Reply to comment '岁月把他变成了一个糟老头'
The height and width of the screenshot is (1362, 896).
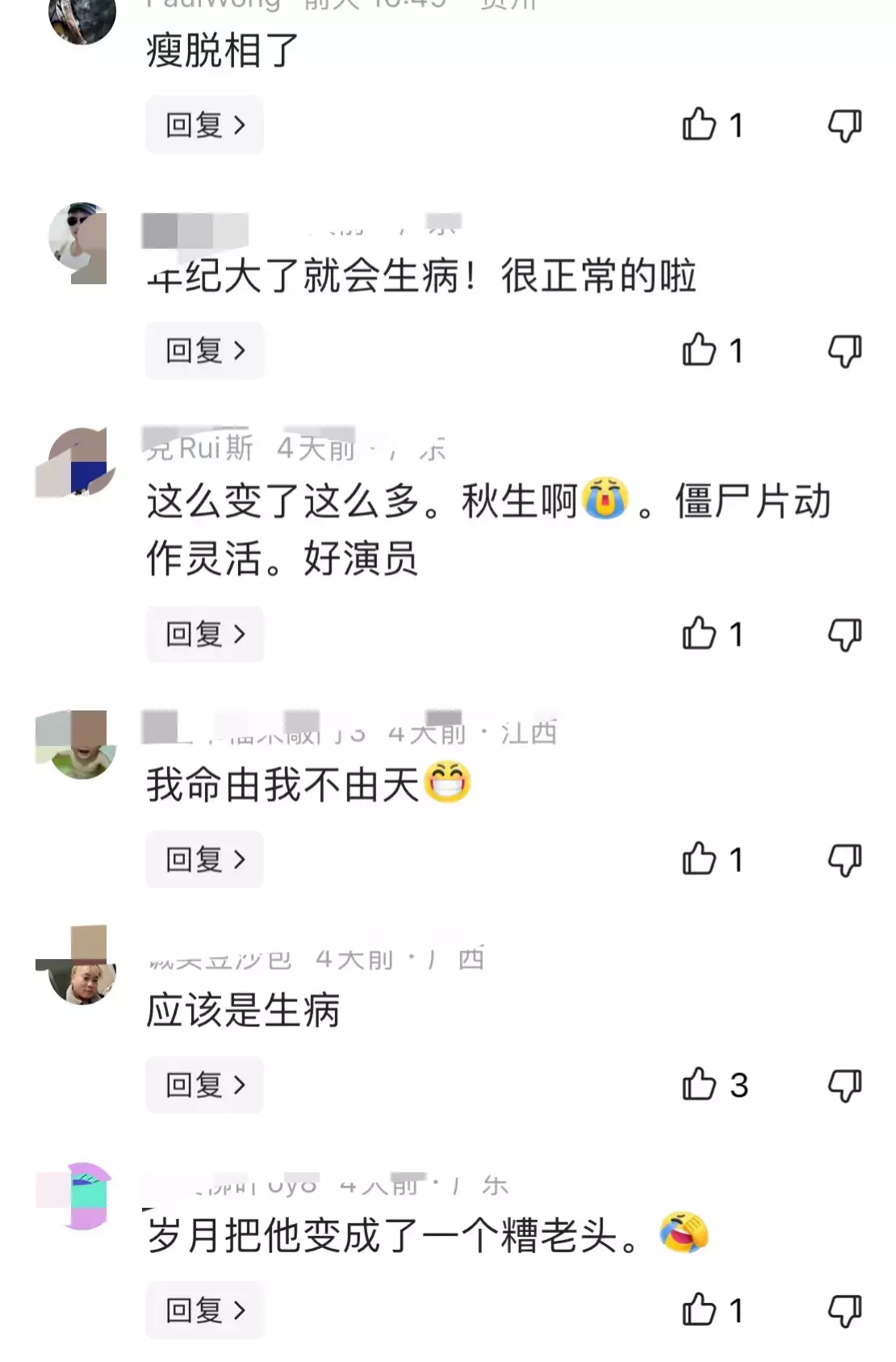click(x=204, y=1310)
